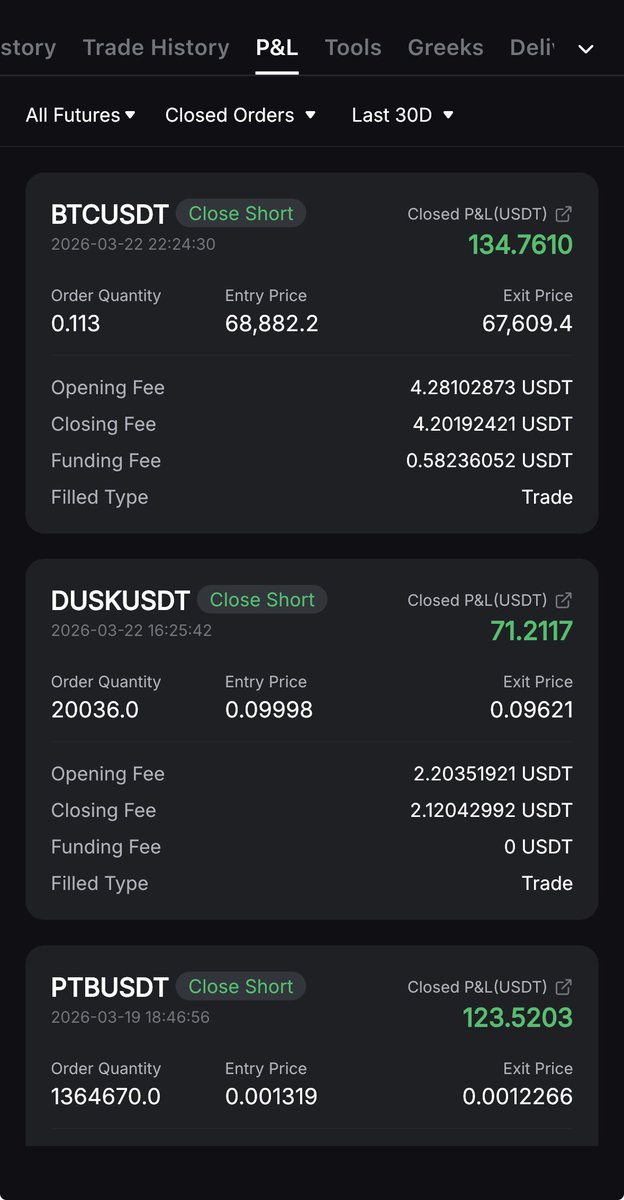Select the P&L tab

[x=277, y=47]
